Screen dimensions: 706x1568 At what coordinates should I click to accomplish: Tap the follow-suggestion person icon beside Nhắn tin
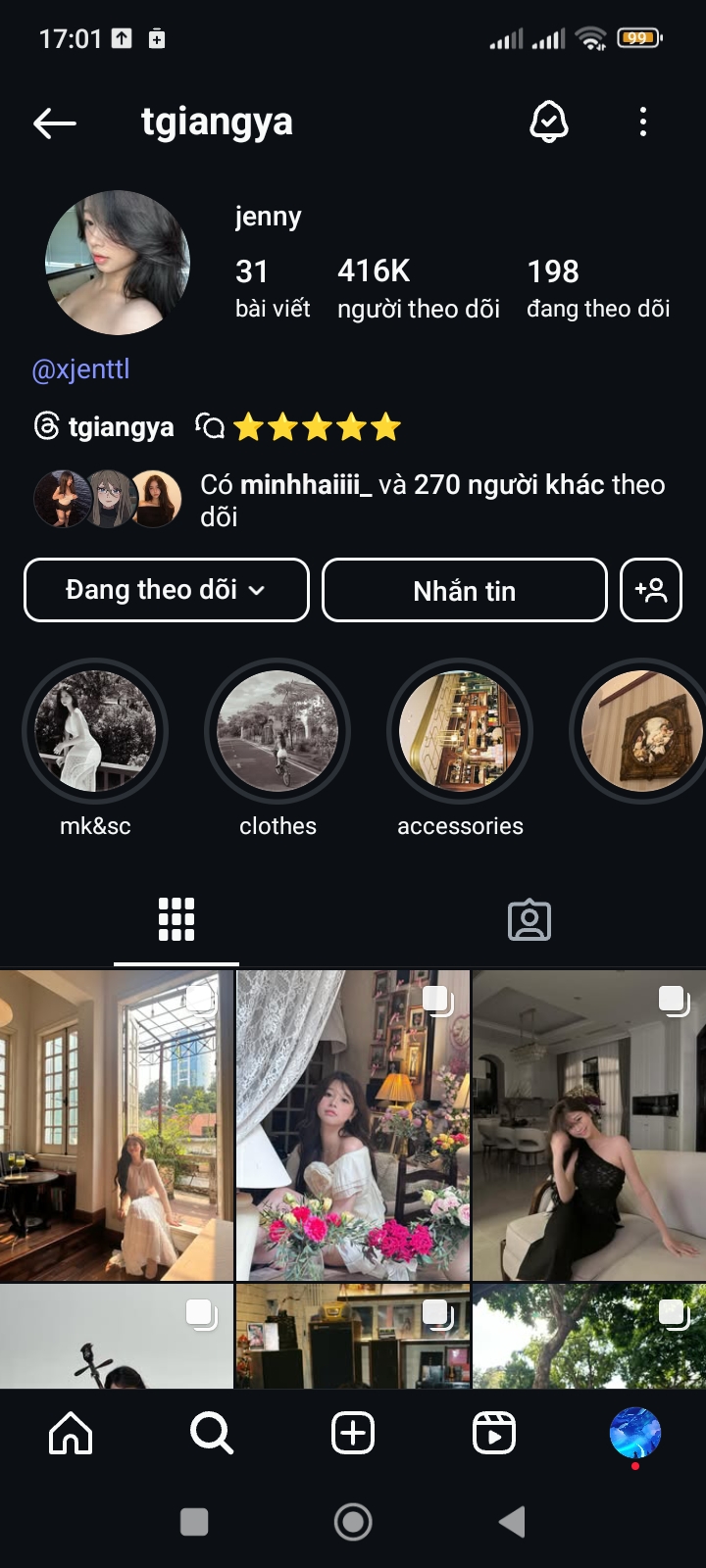click(650, 590)
